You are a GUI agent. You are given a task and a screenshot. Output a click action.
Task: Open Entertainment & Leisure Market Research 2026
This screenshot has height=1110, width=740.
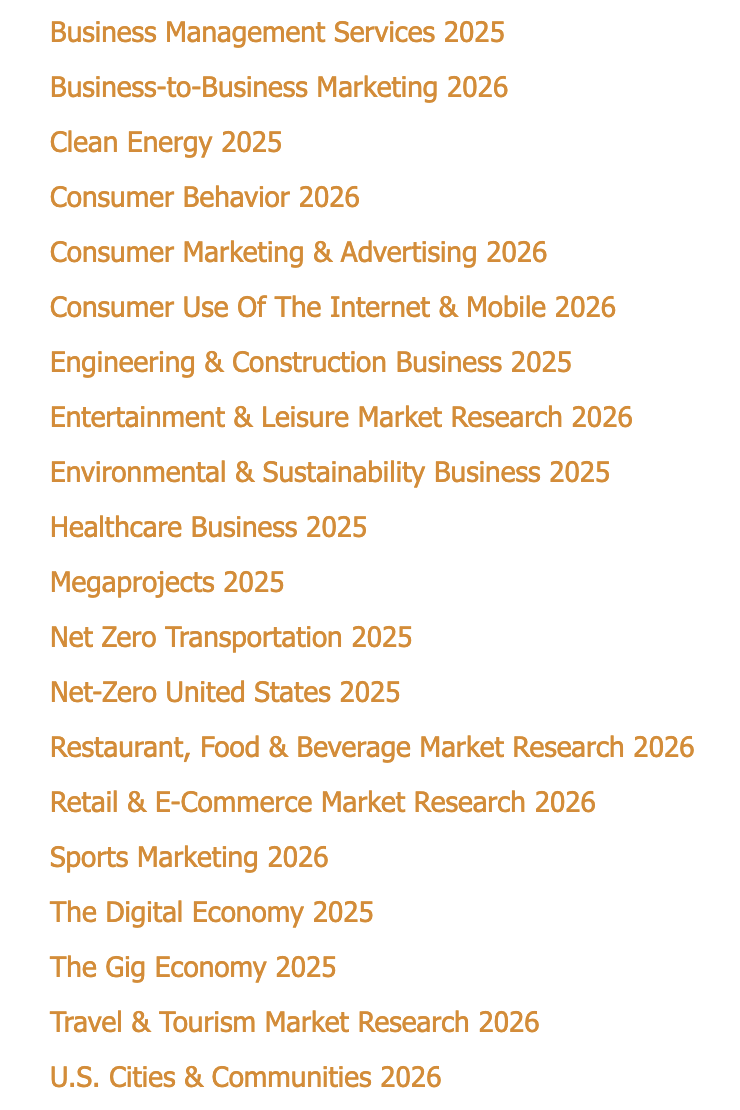[x=341, y=418]
